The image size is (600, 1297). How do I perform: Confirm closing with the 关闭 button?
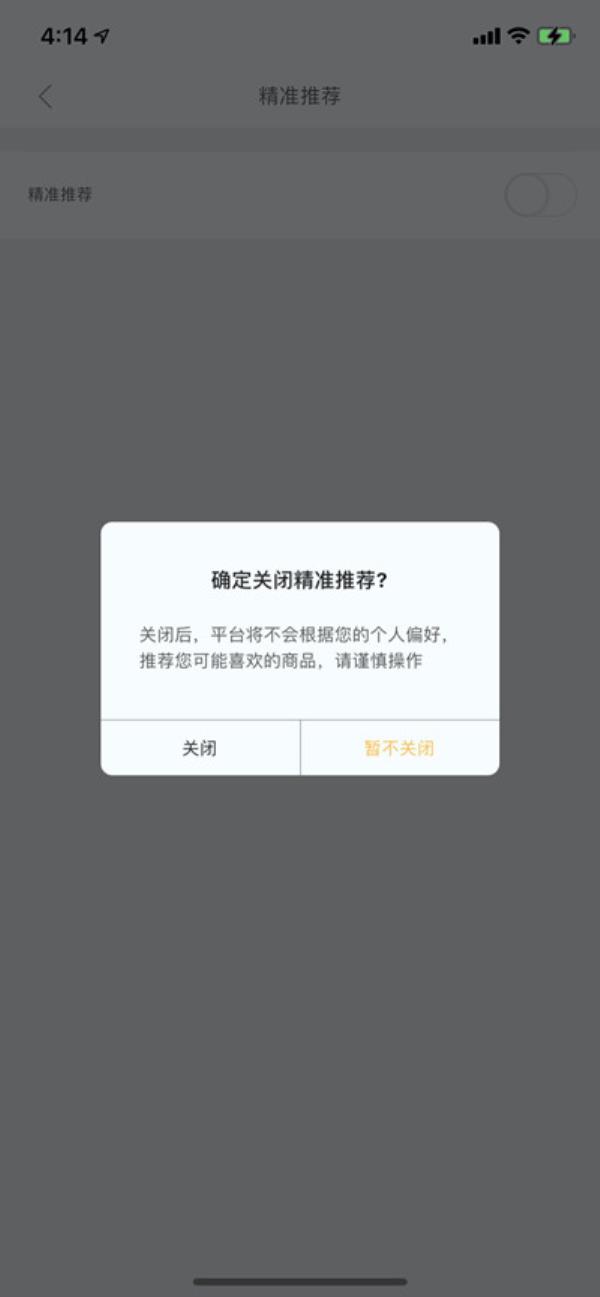pos(200,748)
